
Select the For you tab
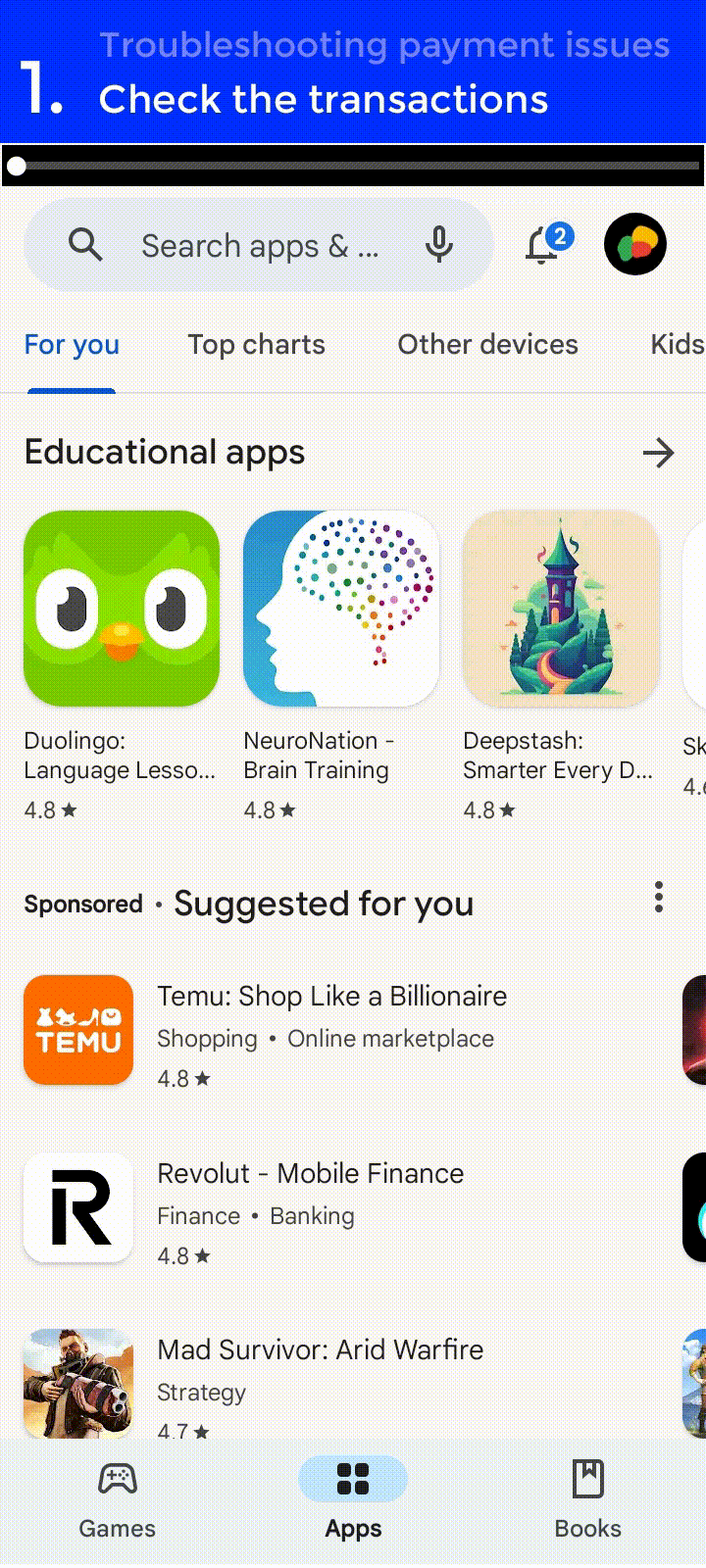[x=72, y=345]
